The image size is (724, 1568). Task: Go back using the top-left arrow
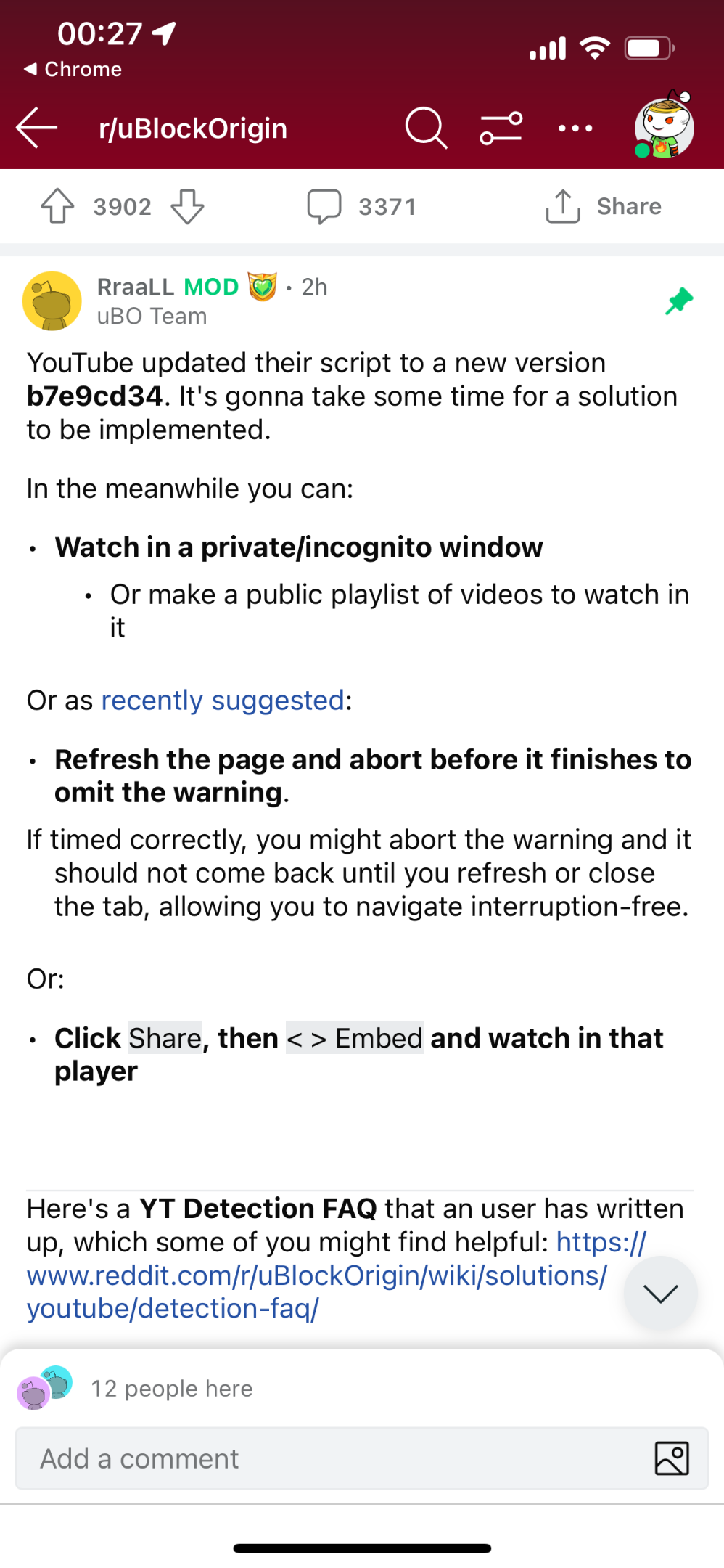point(37,128)
